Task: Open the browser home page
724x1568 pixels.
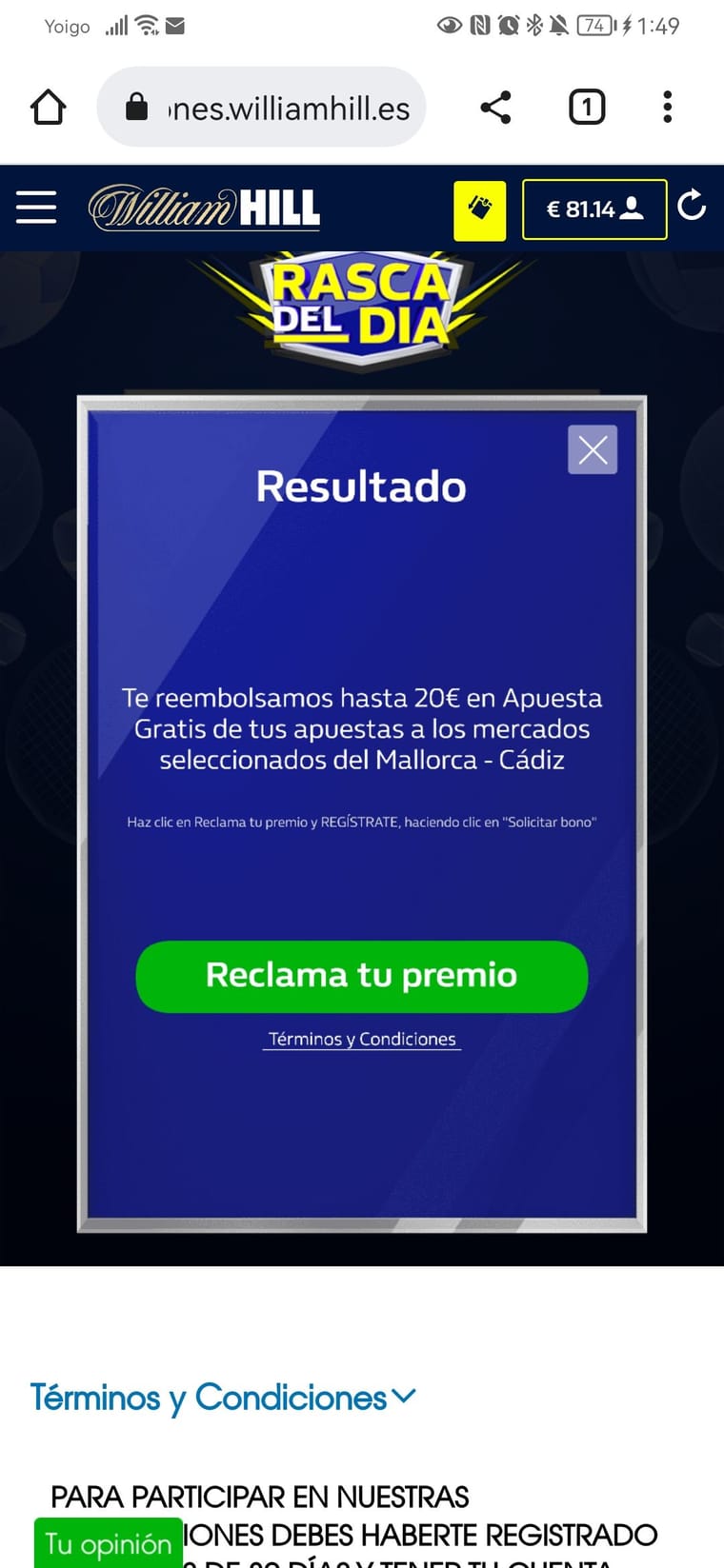Action: [49, 107]
